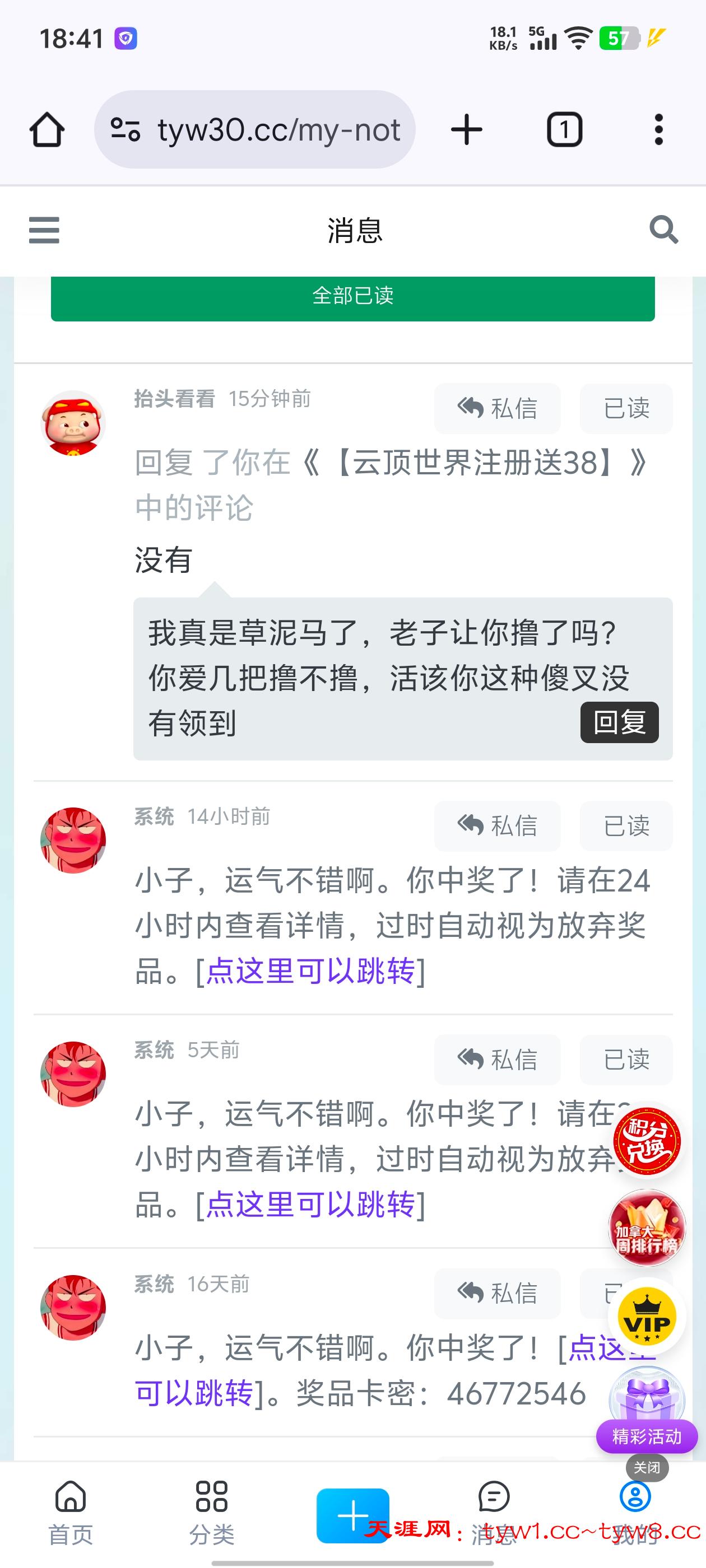The width and height of the screenshot is (706, 1568).
Task: Send 私信 to 抬头看看
Action: (x=497, y=408)
